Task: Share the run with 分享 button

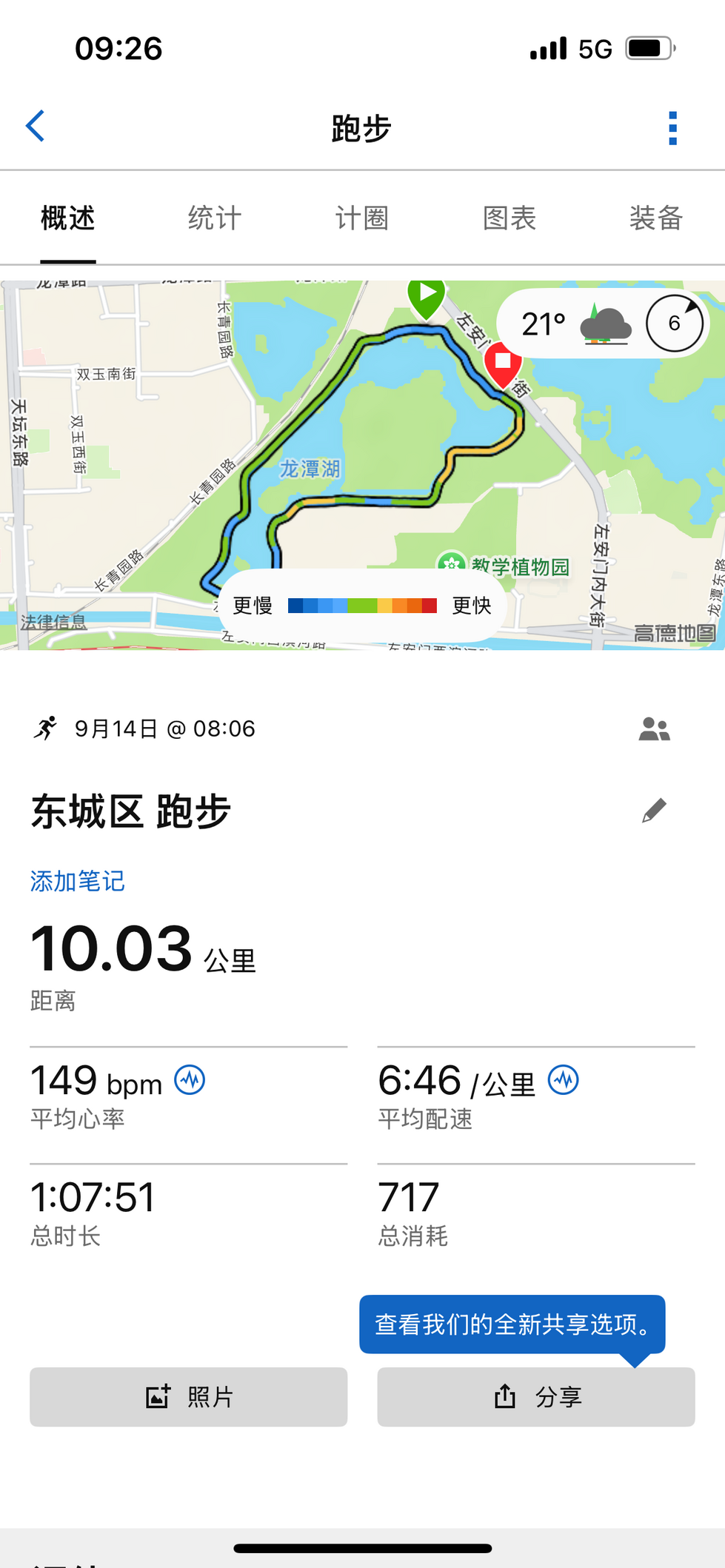Action: [536, 1397]
